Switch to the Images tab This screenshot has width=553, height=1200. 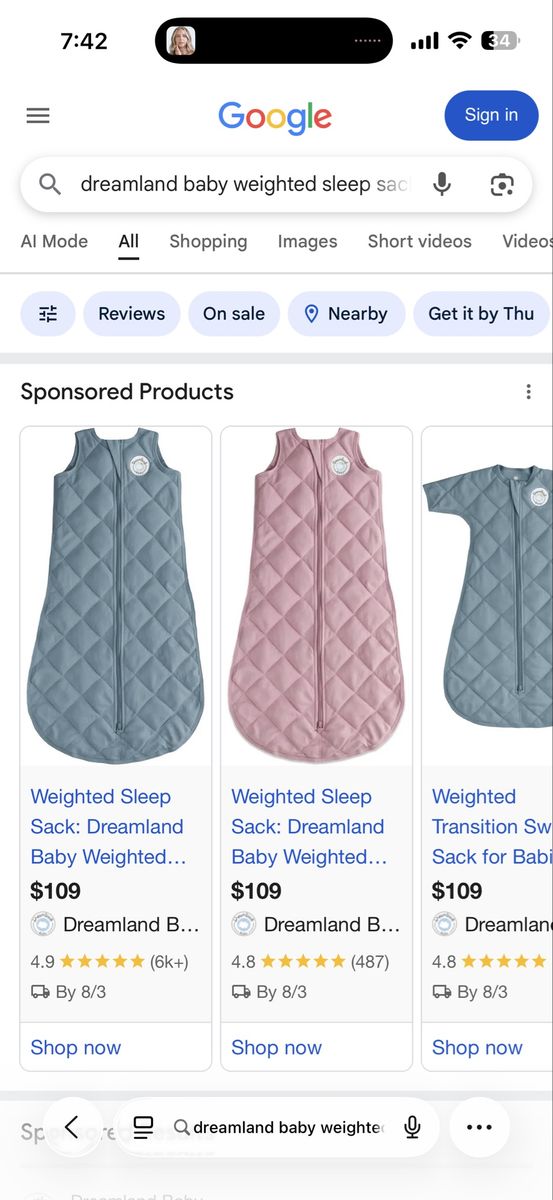pyautogui.click(x=307, y=241)
